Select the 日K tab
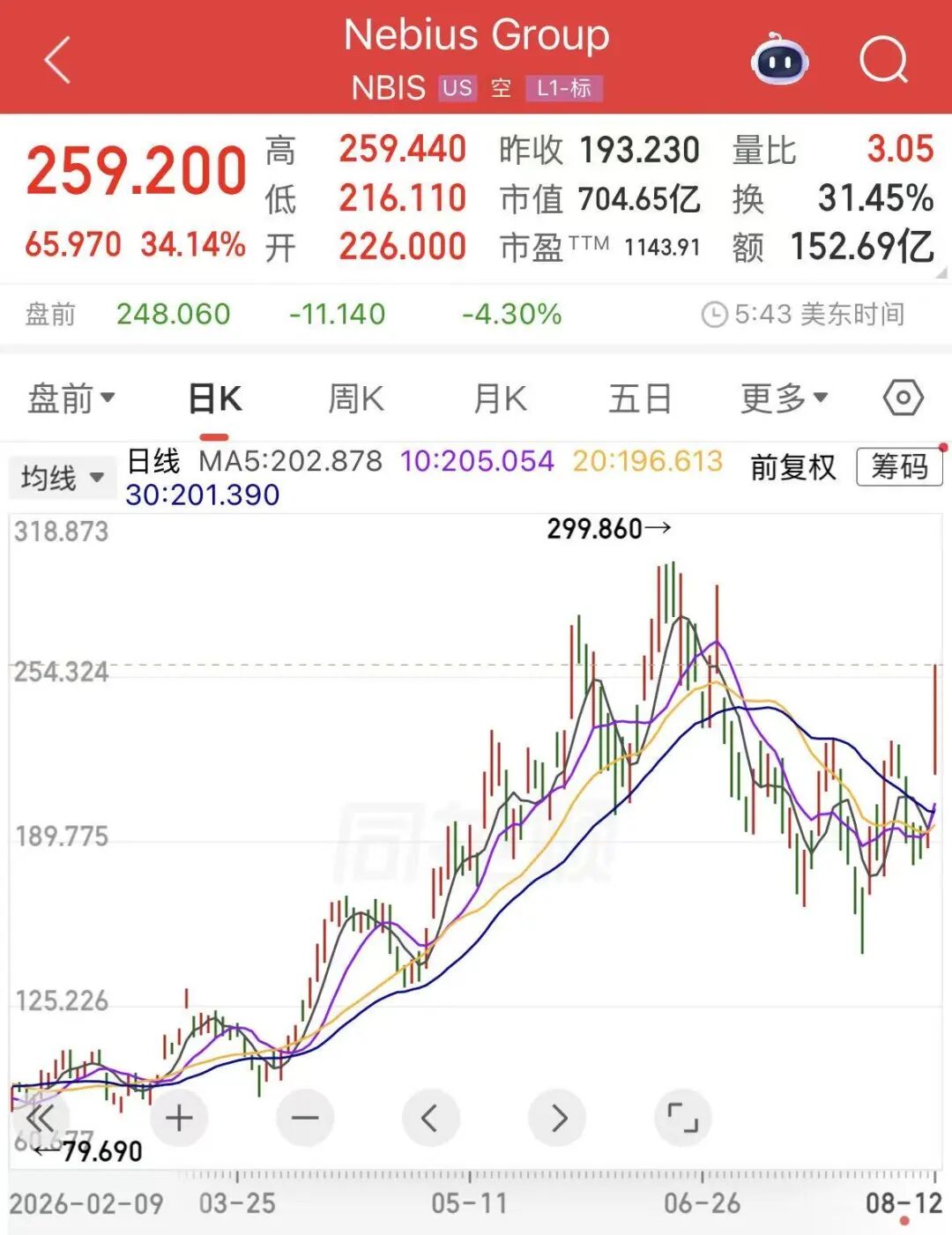This screenshot has height=1235, width=952. pos(215,398)
